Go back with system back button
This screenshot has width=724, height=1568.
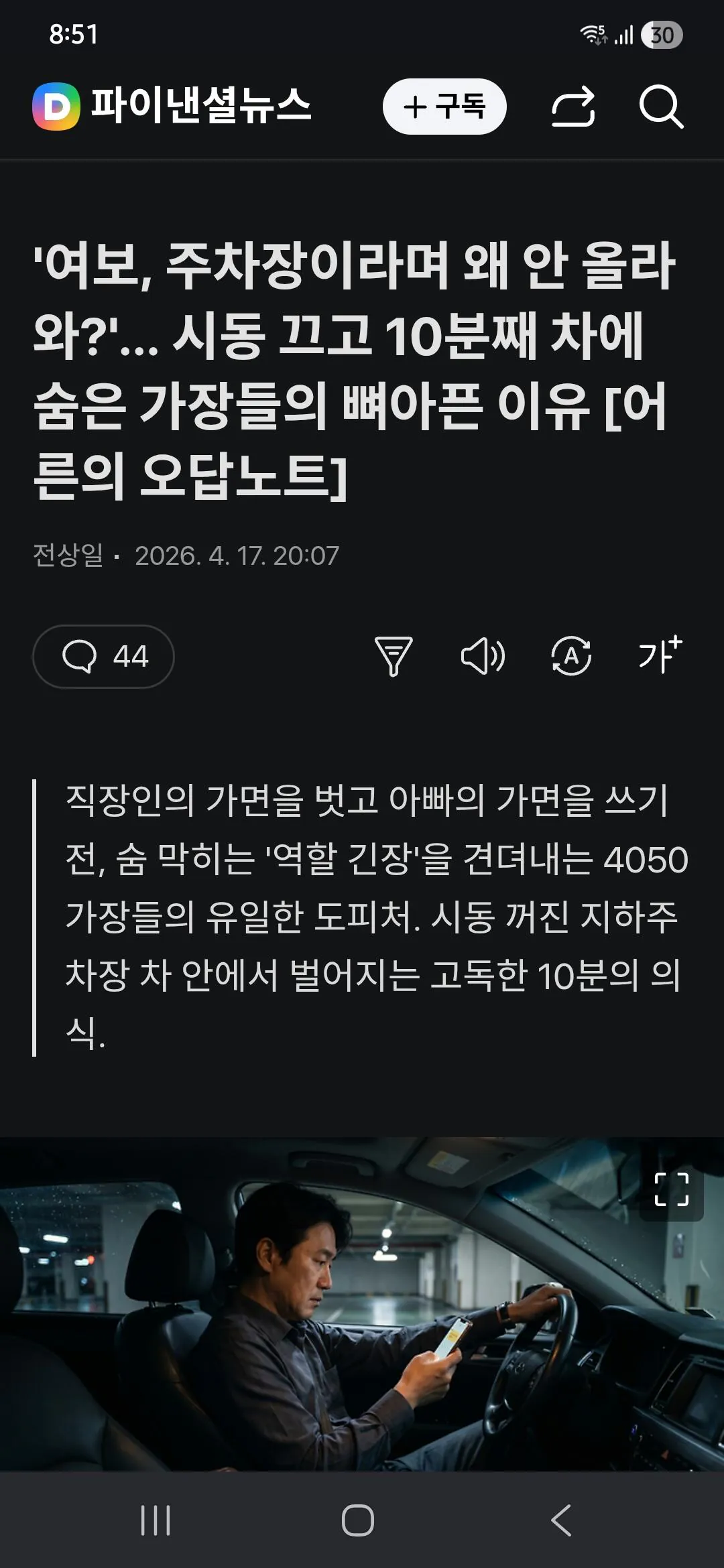pos(562,1520)
